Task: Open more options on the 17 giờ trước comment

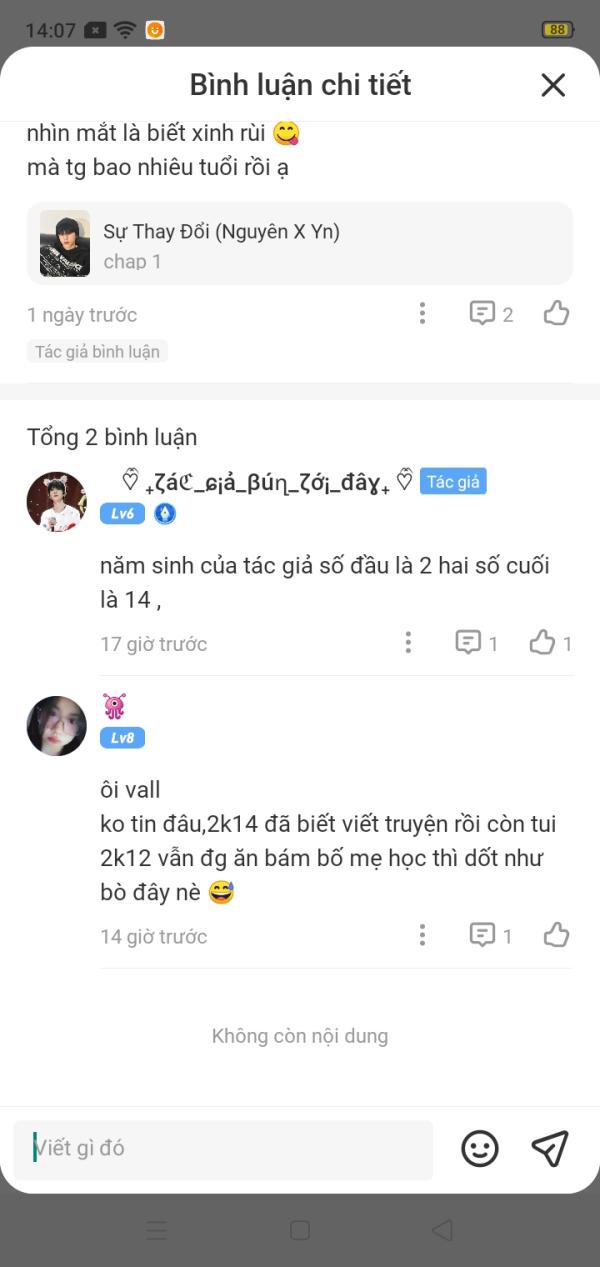Action: (408, 643)
